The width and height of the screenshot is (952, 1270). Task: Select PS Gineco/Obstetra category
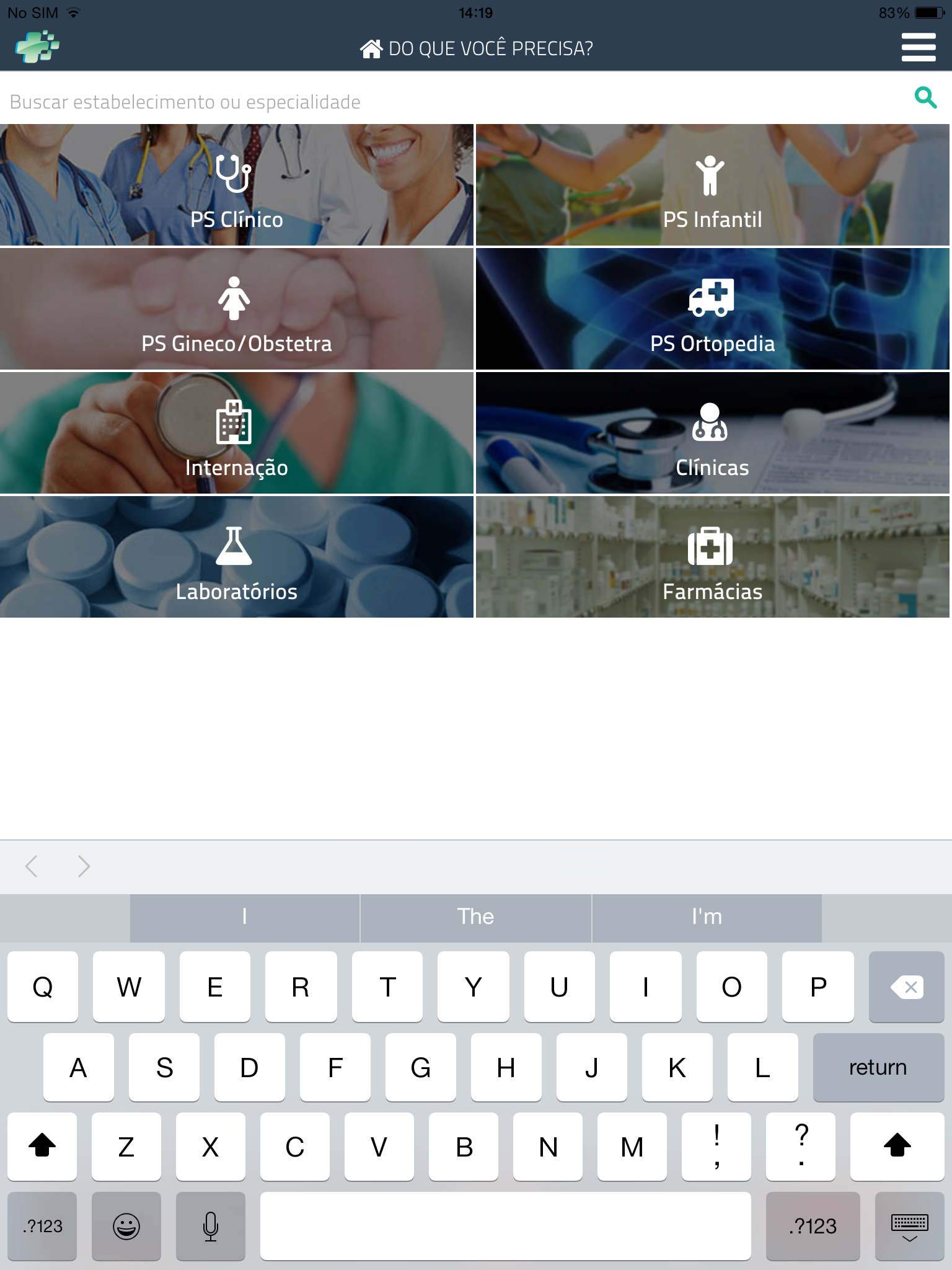236,309
